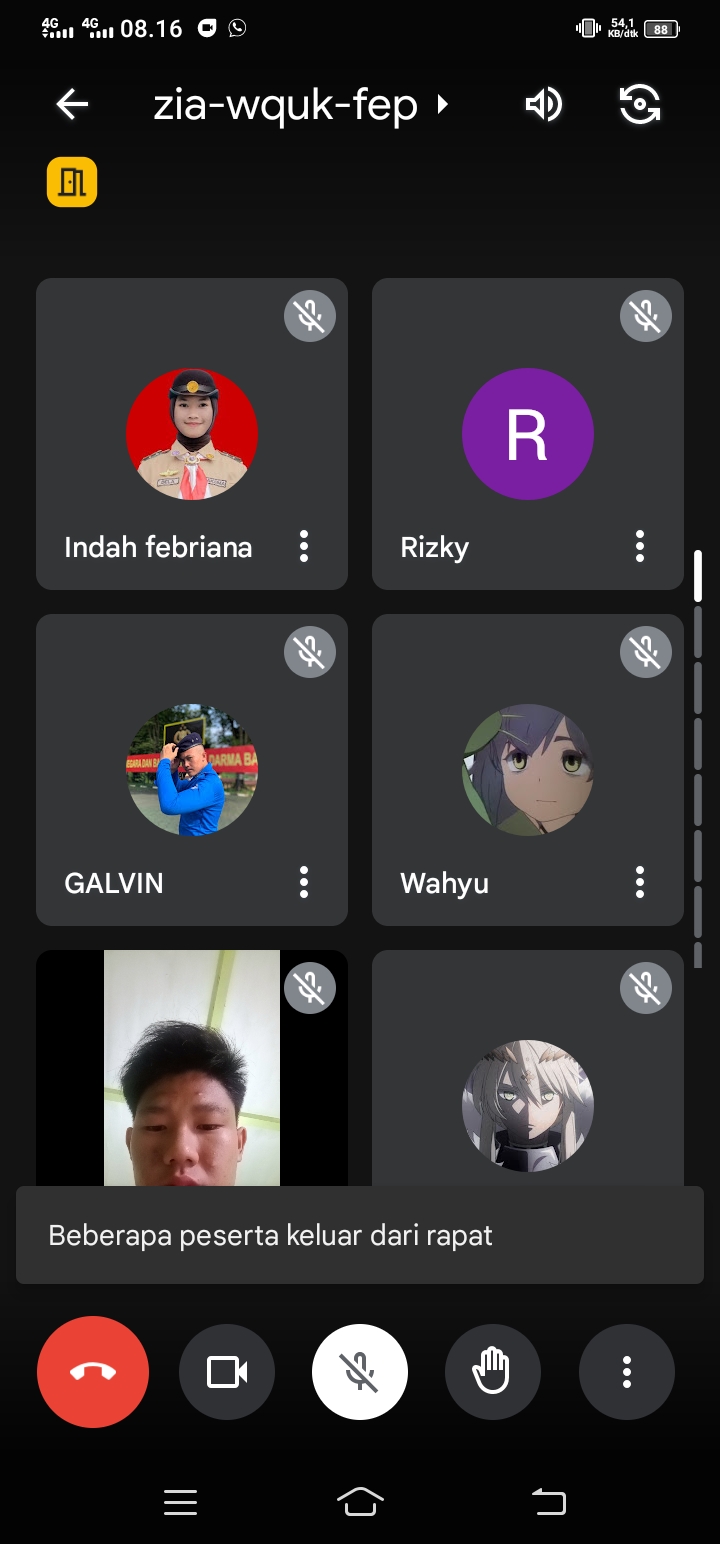Go back using the top-left arrow
The height and width of the screenshot is (1544, 720).
click(x=72, y=104)
